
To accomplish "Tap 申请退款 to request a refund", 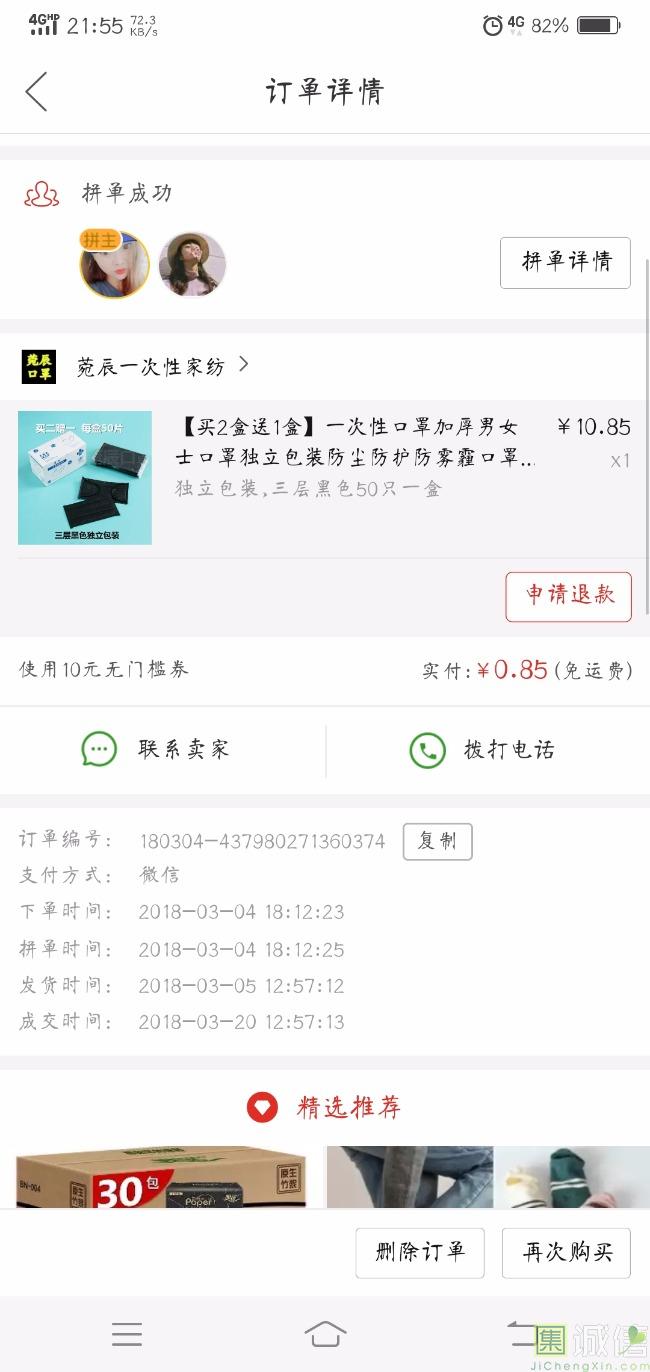I will pos(568,596).
